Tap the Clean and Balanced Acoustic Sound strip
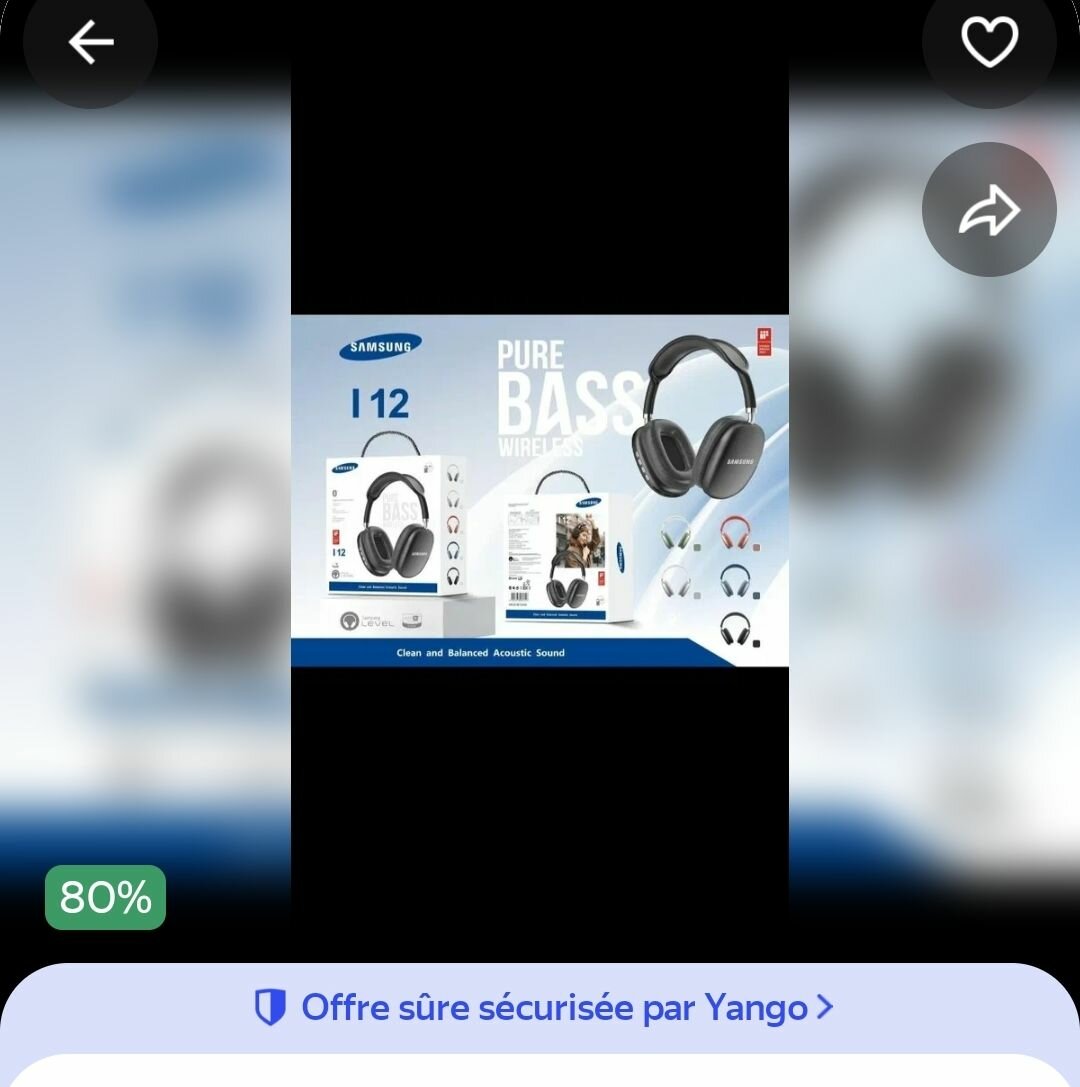This screenshot has height=1087, width=1080. (479, 652)
